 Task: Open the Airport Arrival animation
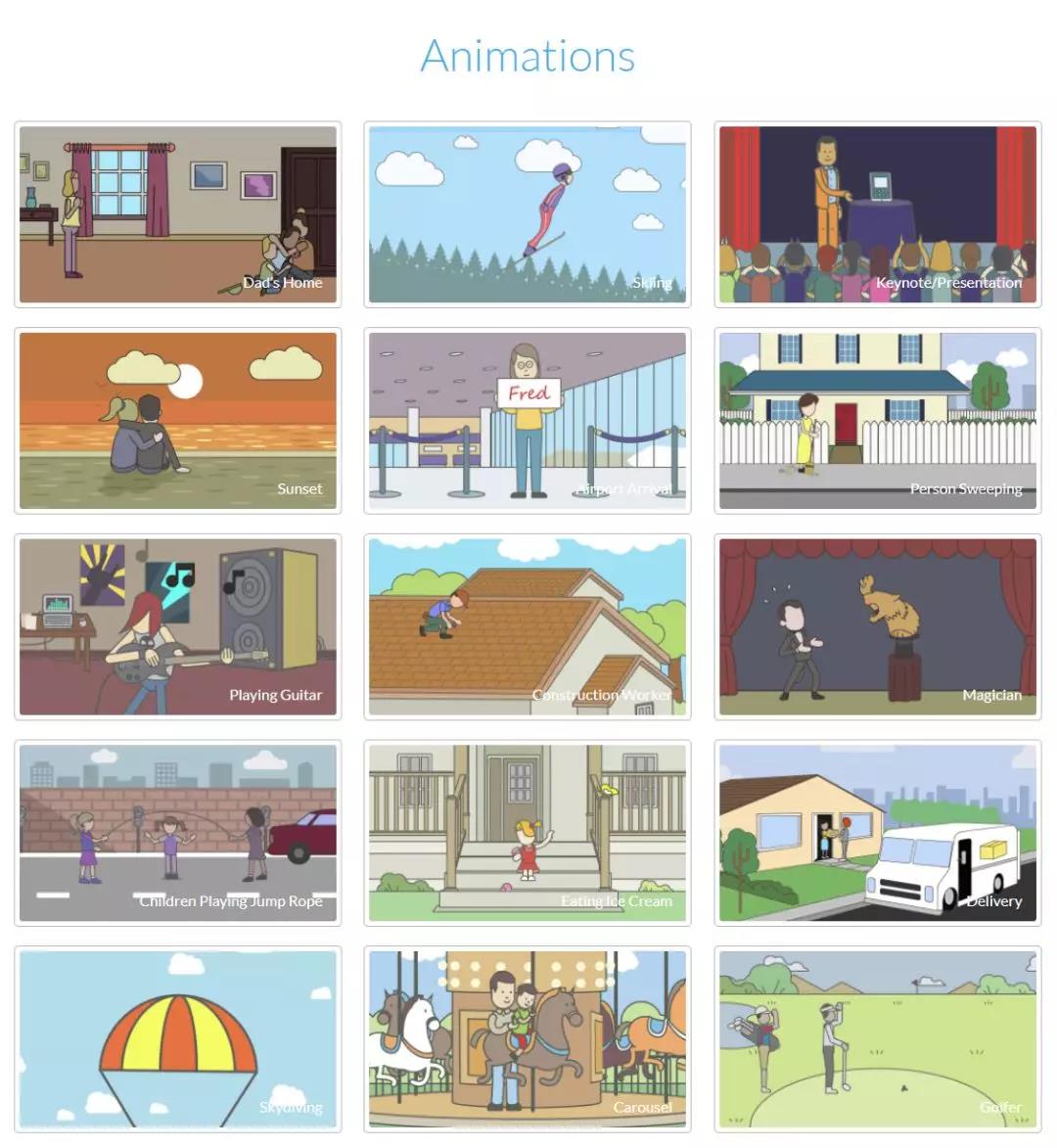pos(528,421)
